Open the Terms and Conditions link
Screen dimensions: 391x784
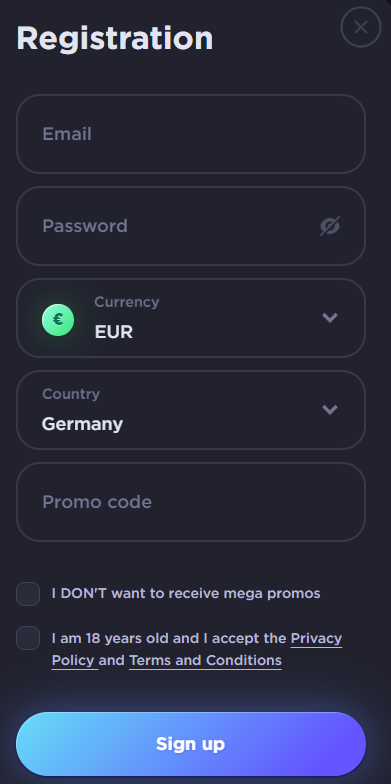point(205,660)
